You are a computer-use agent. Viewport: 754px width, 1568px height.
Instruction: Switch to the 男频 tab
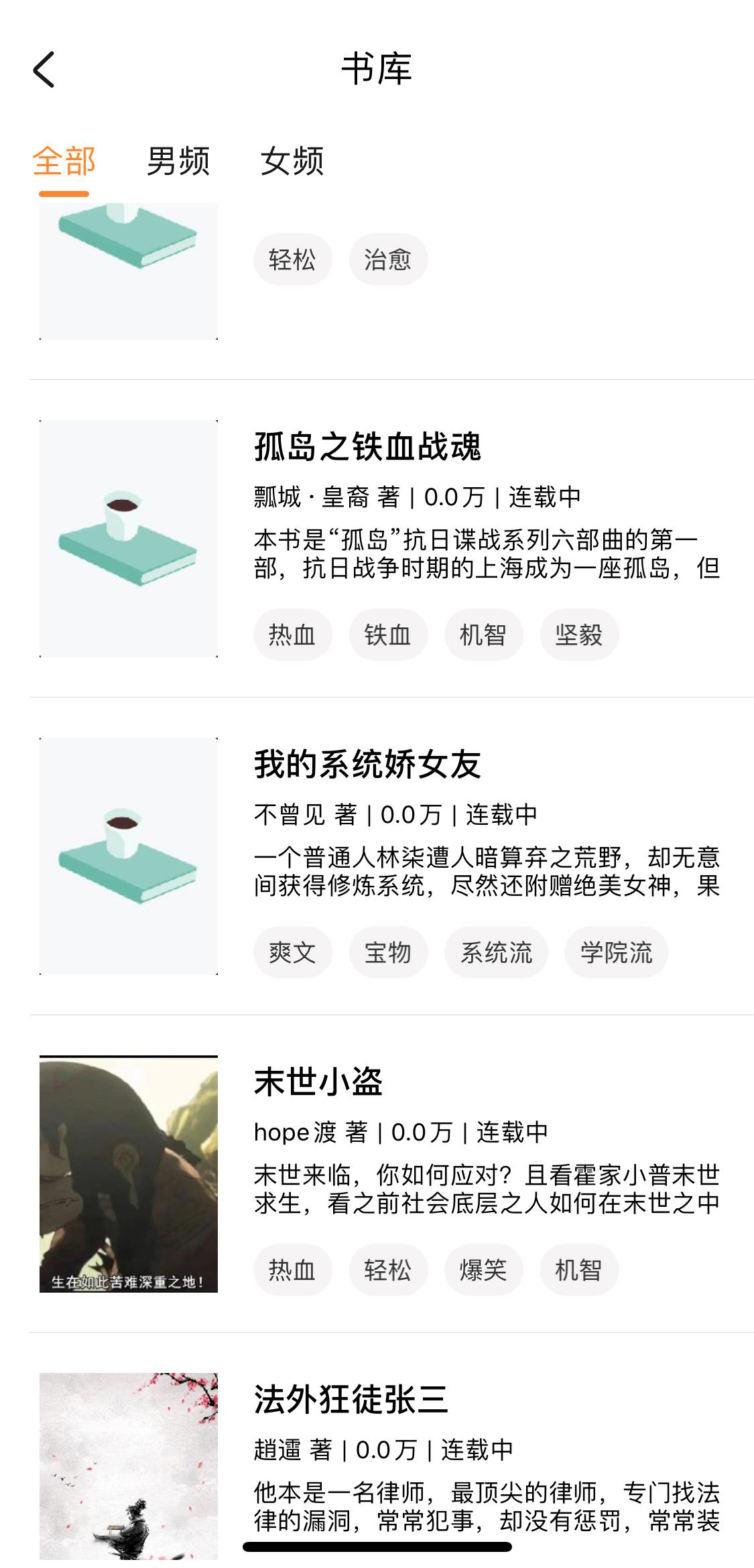point(178,162)
